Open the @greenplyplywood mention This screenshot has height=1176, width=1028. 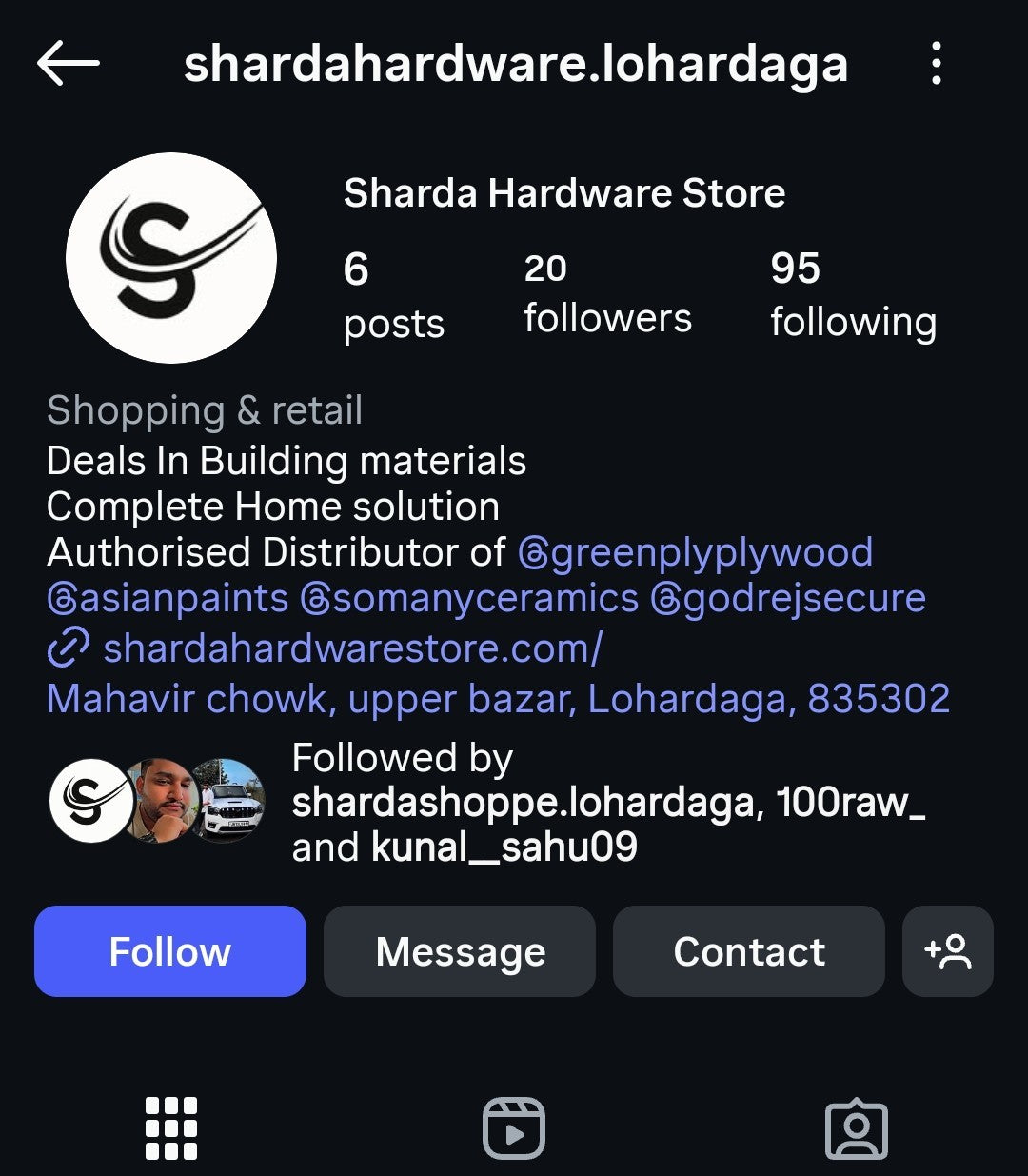[x=695, y=552]
